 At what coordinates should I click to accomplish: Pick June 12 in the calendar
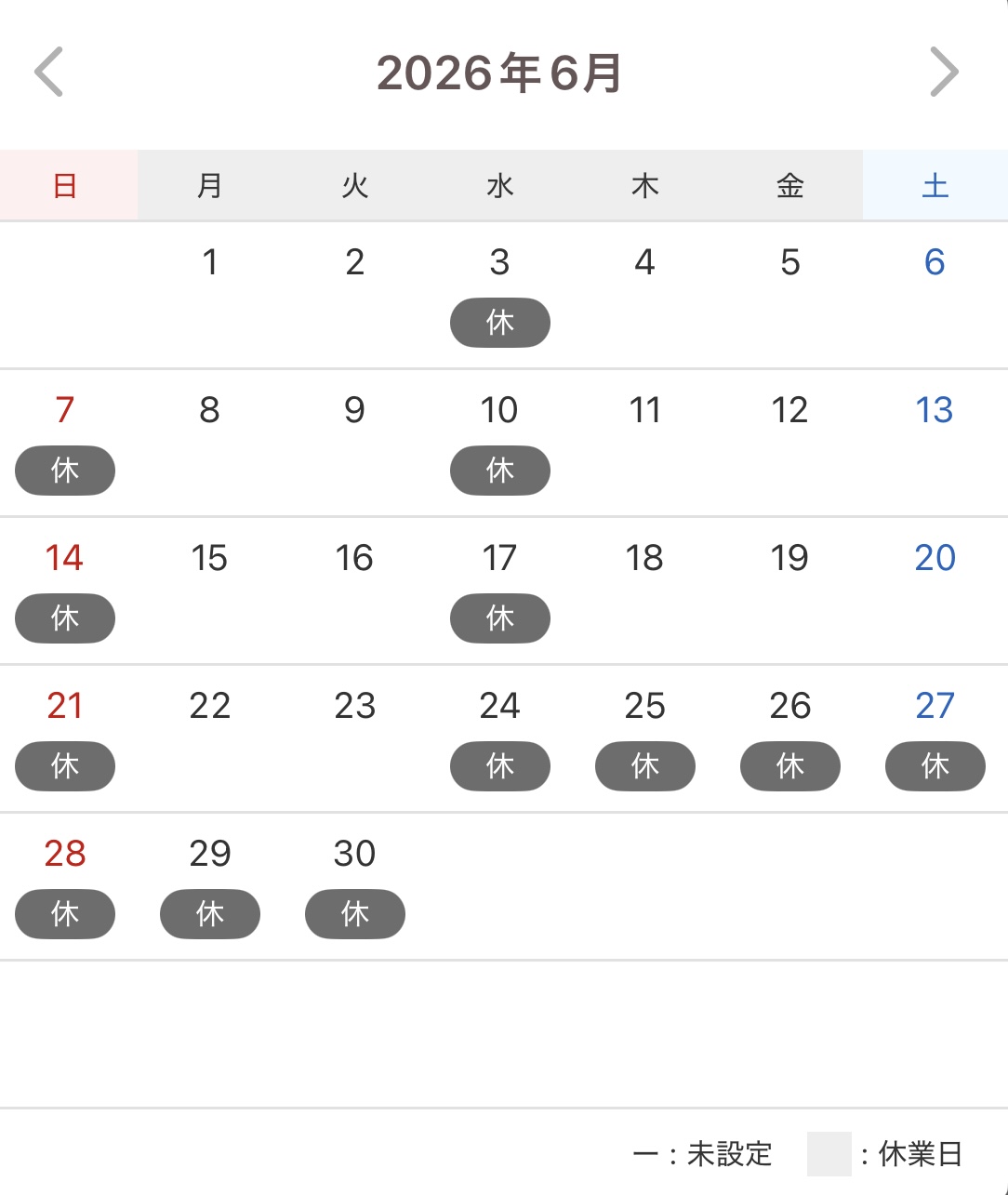point(789,411)
